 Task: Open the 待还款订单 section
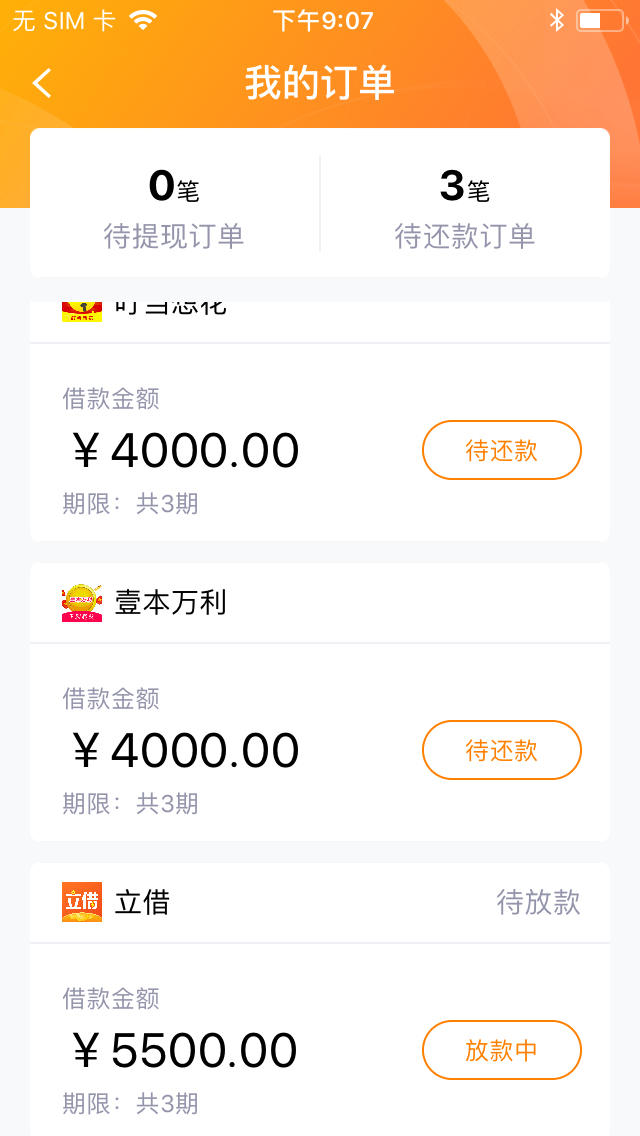click(465, 204)
